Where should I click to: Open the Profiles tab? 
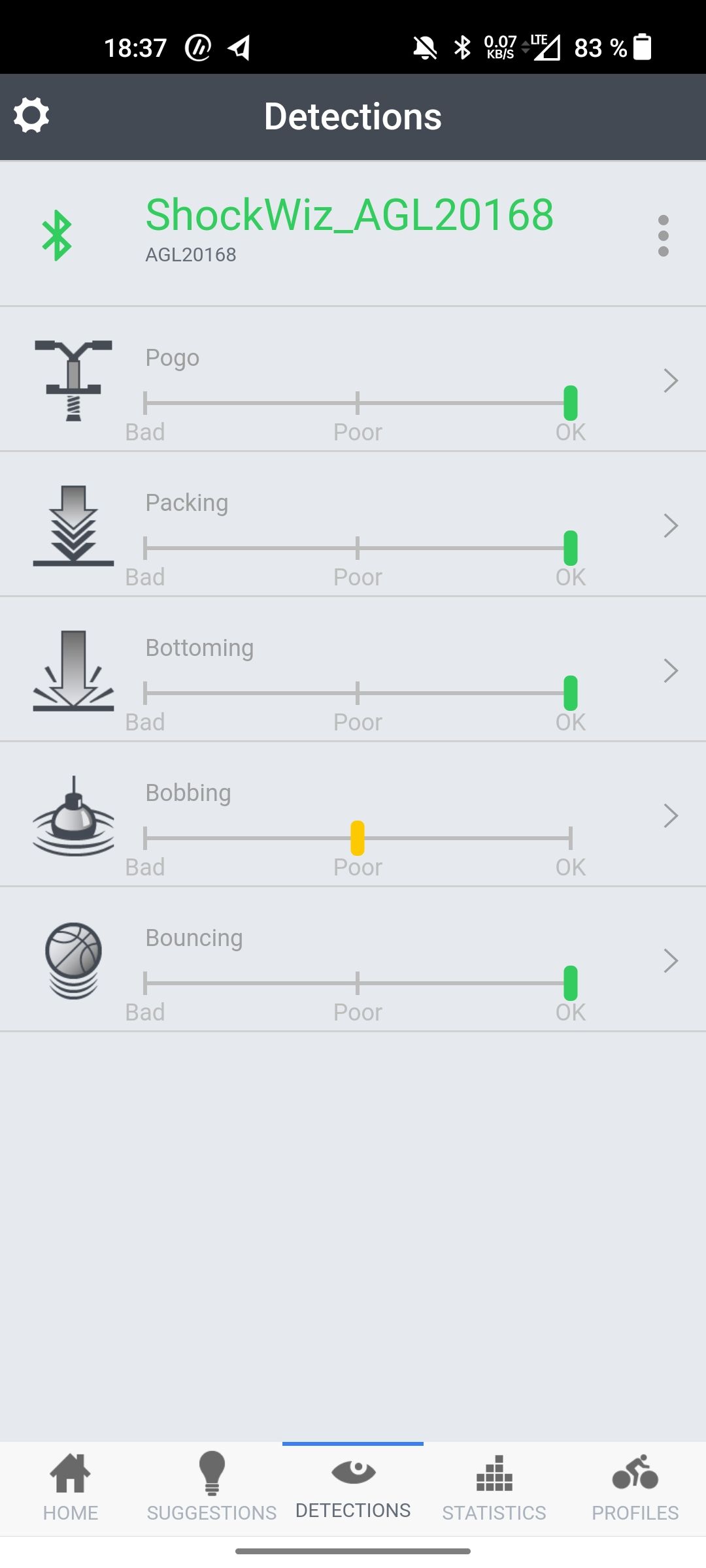point(635,1488)
